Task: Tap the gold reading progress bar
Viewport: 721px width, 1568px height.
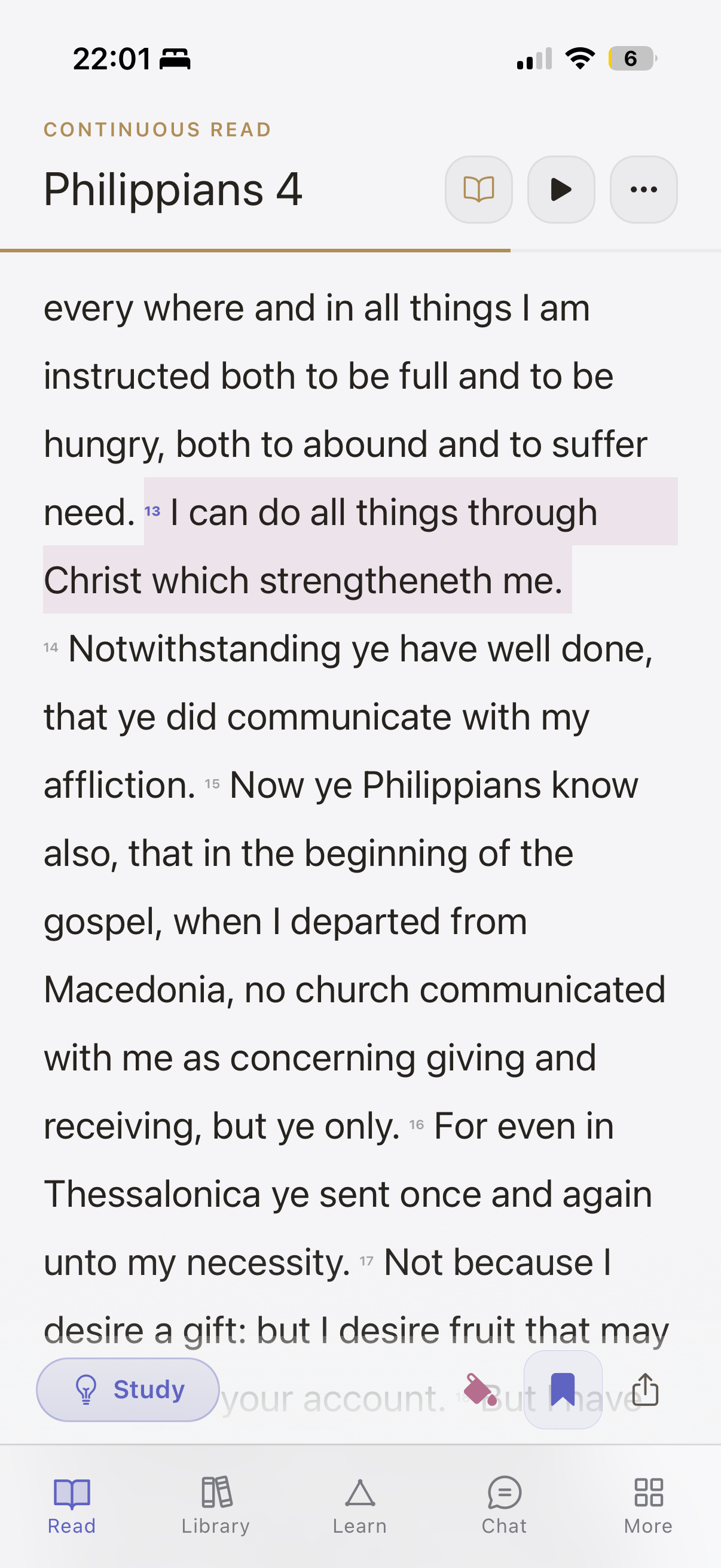Action: pos(255,249)
